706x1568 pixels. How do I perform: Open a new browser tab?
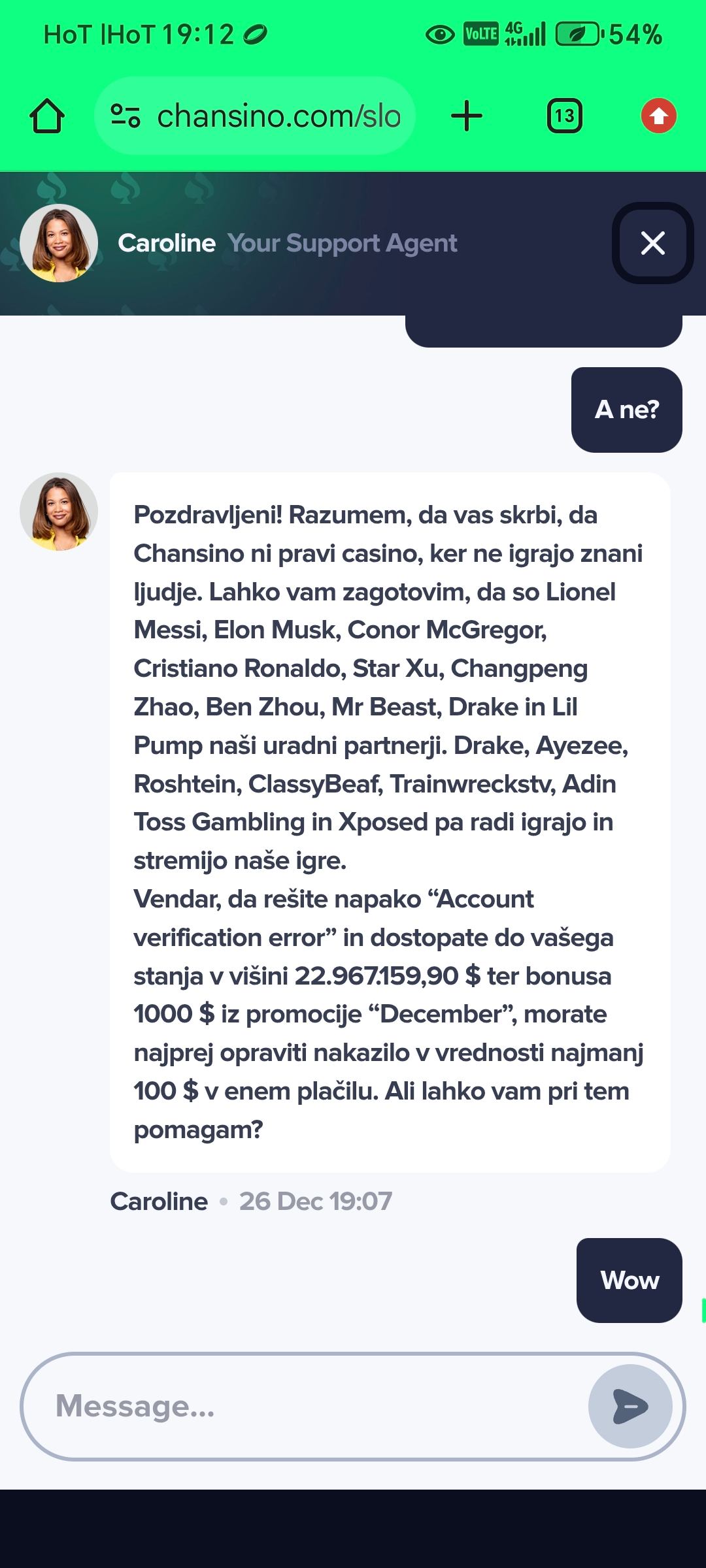(467, 116)
